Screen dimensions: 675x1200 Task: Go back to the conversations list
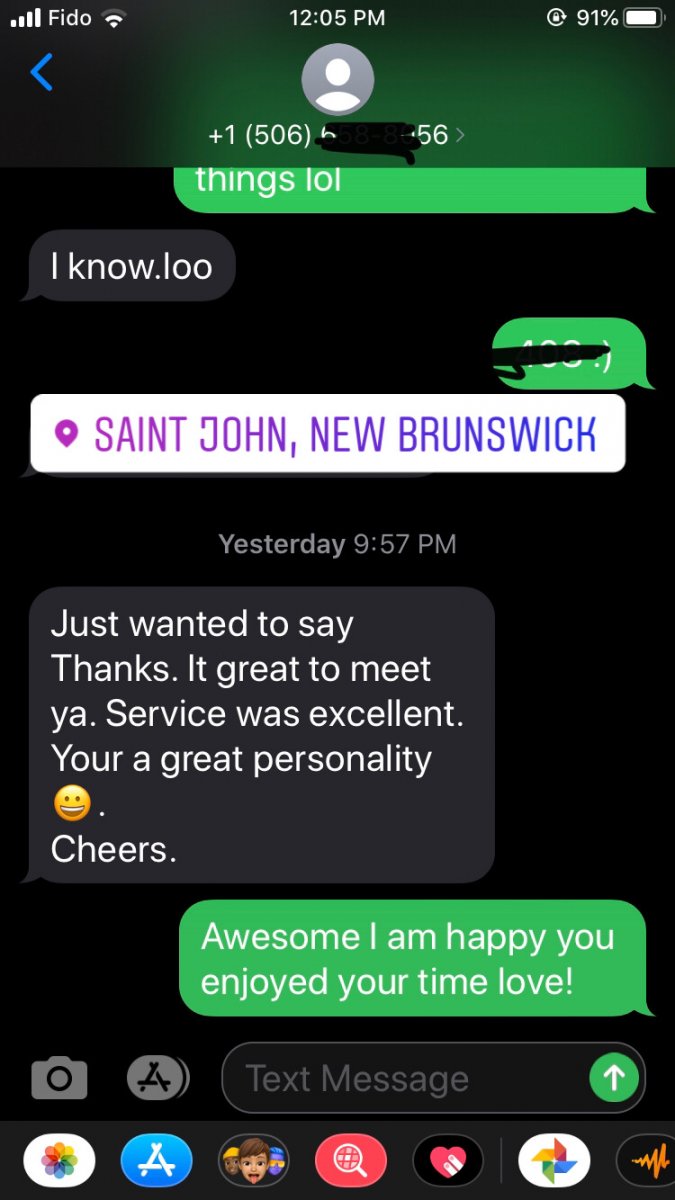(42, 73)
